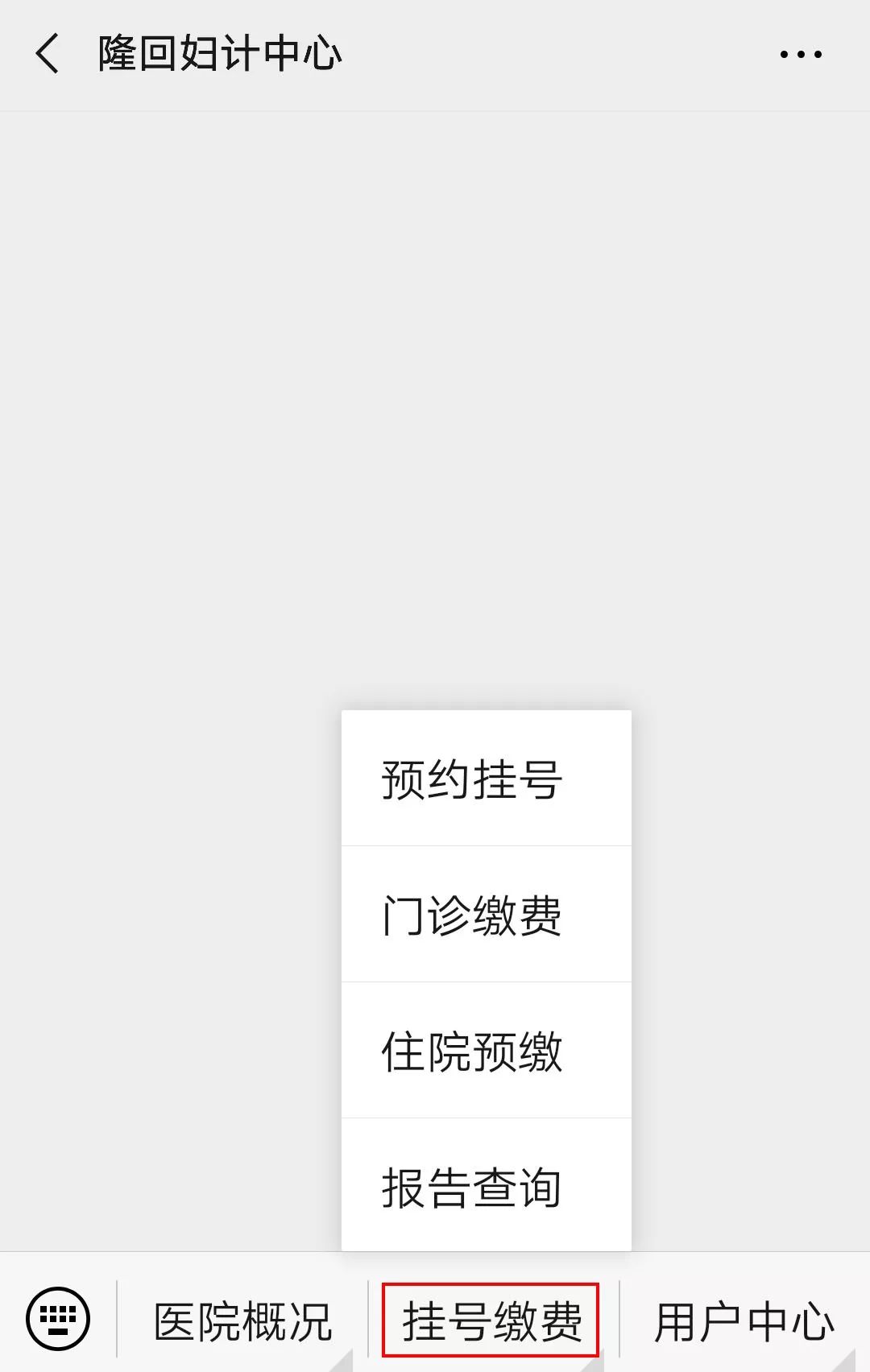Collapse the 挂号缴费 menu
The image size is (870, 1372).
tap(491, 1320)
